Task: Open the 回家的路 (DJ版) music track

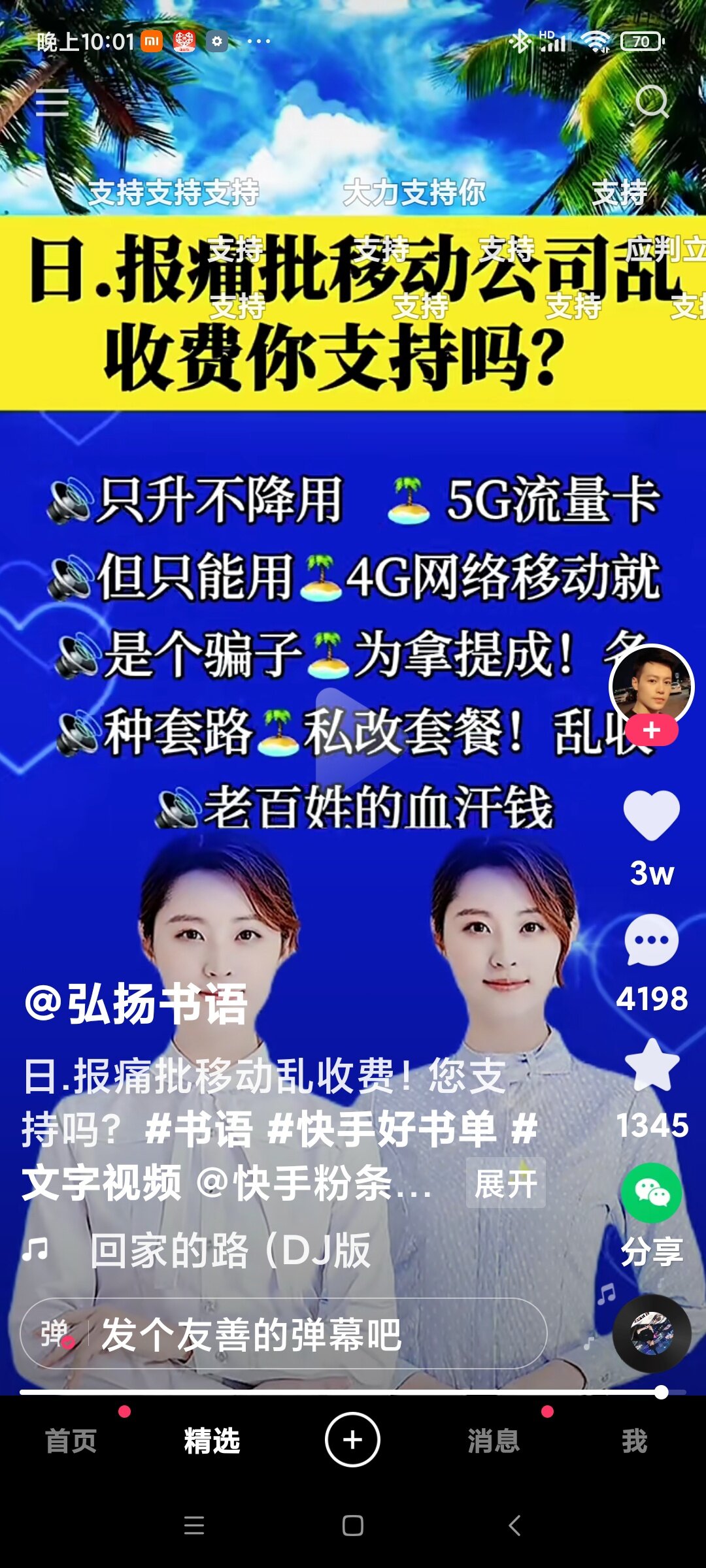Action: coord(229,1250)
